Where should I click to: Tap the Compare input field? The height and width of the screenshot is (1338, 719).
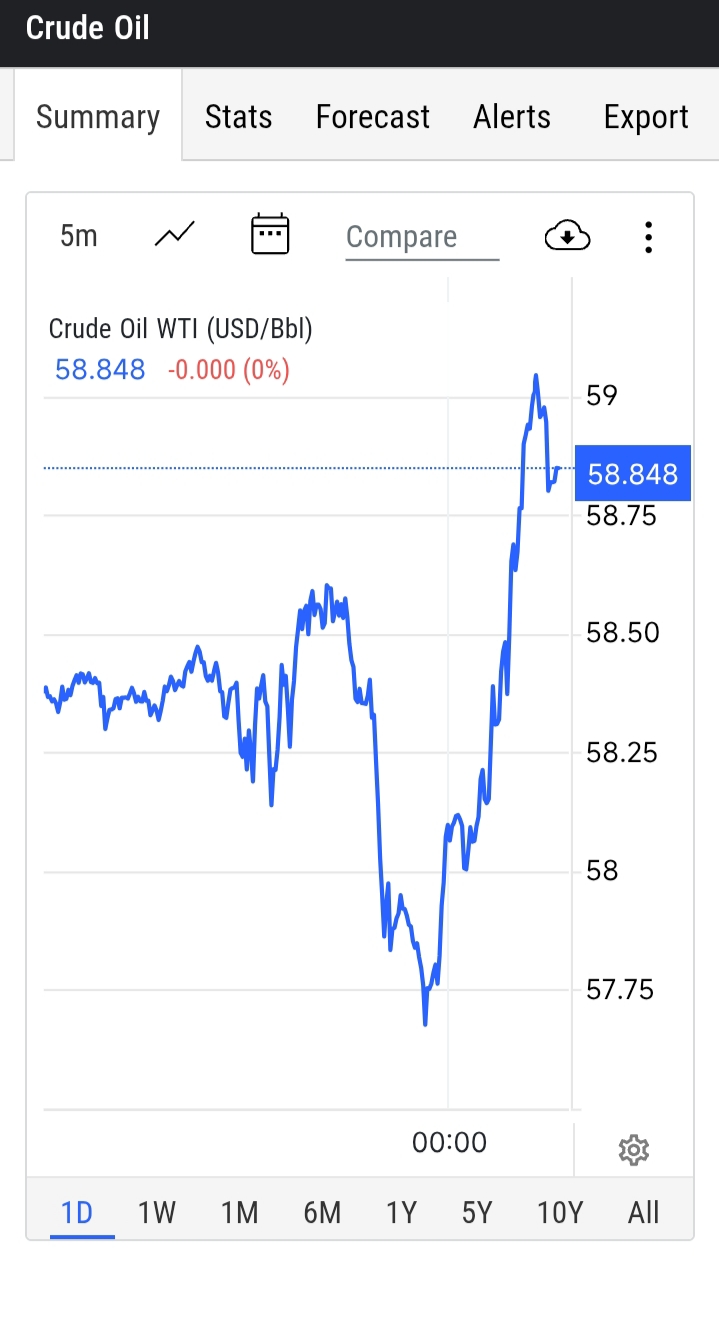pos(421,238)
